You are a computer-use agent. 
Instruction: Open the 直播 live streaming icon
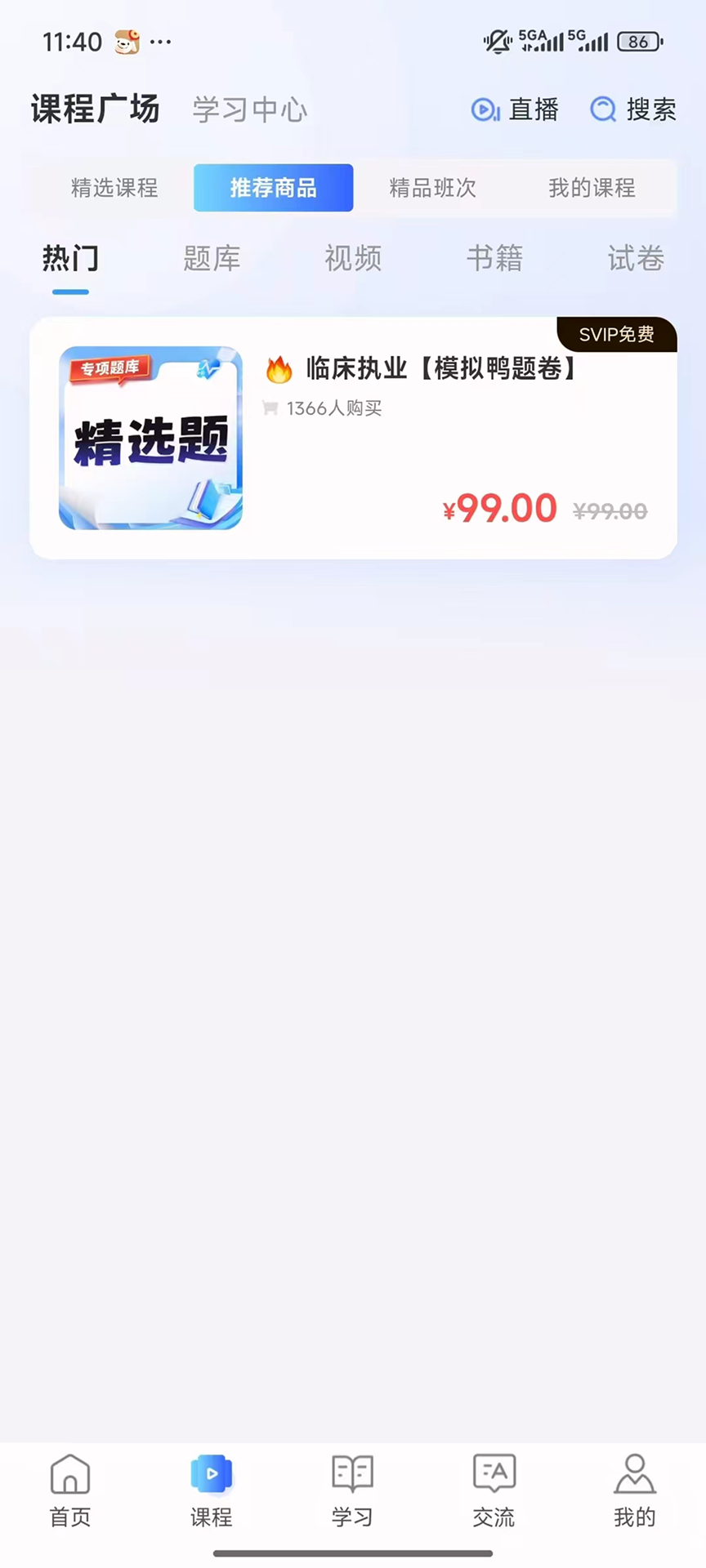(x=485, y=110)
